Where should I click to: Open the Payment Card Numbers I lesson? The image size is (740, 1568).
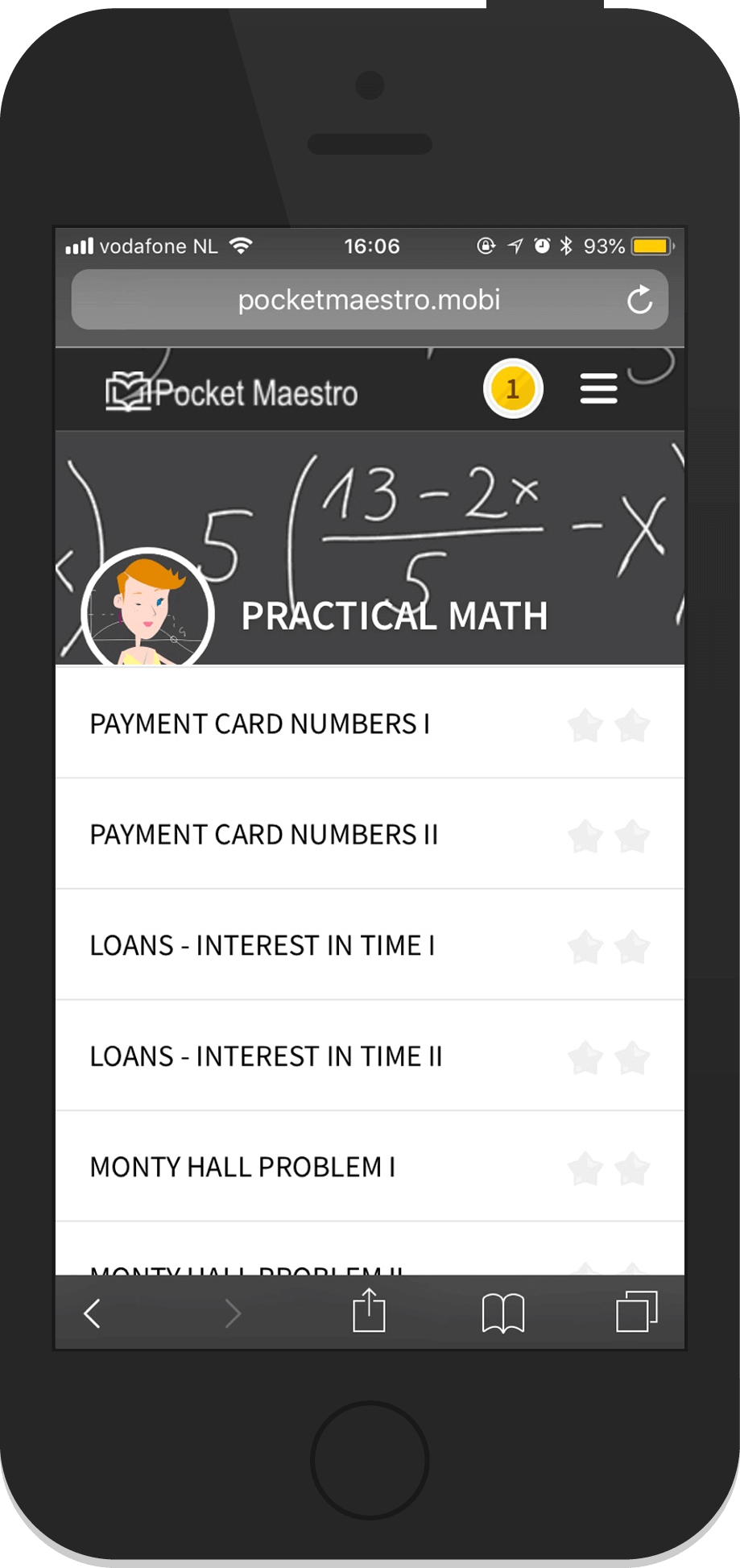pos(259,724)
